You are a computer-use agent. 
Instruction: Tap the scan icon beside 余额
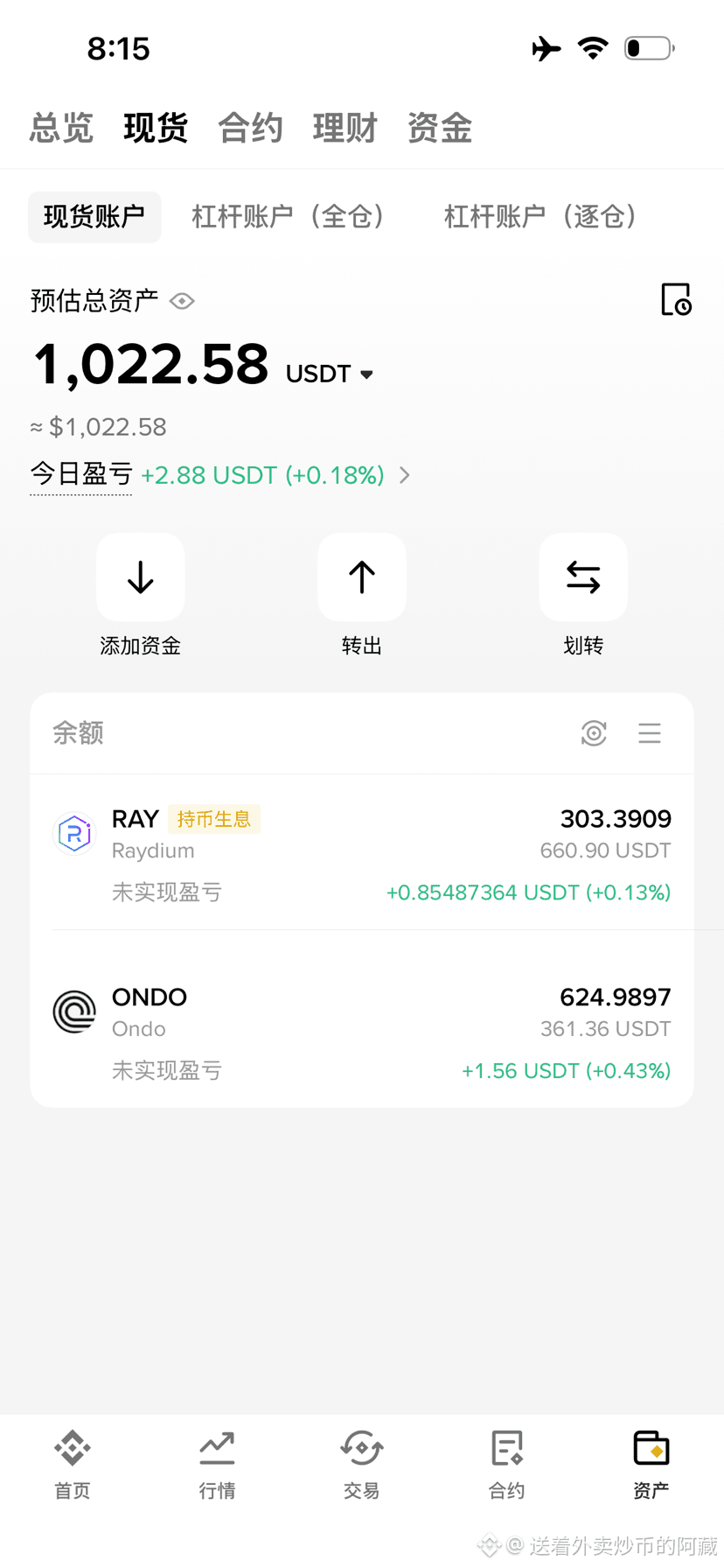(x=594, y=733)
